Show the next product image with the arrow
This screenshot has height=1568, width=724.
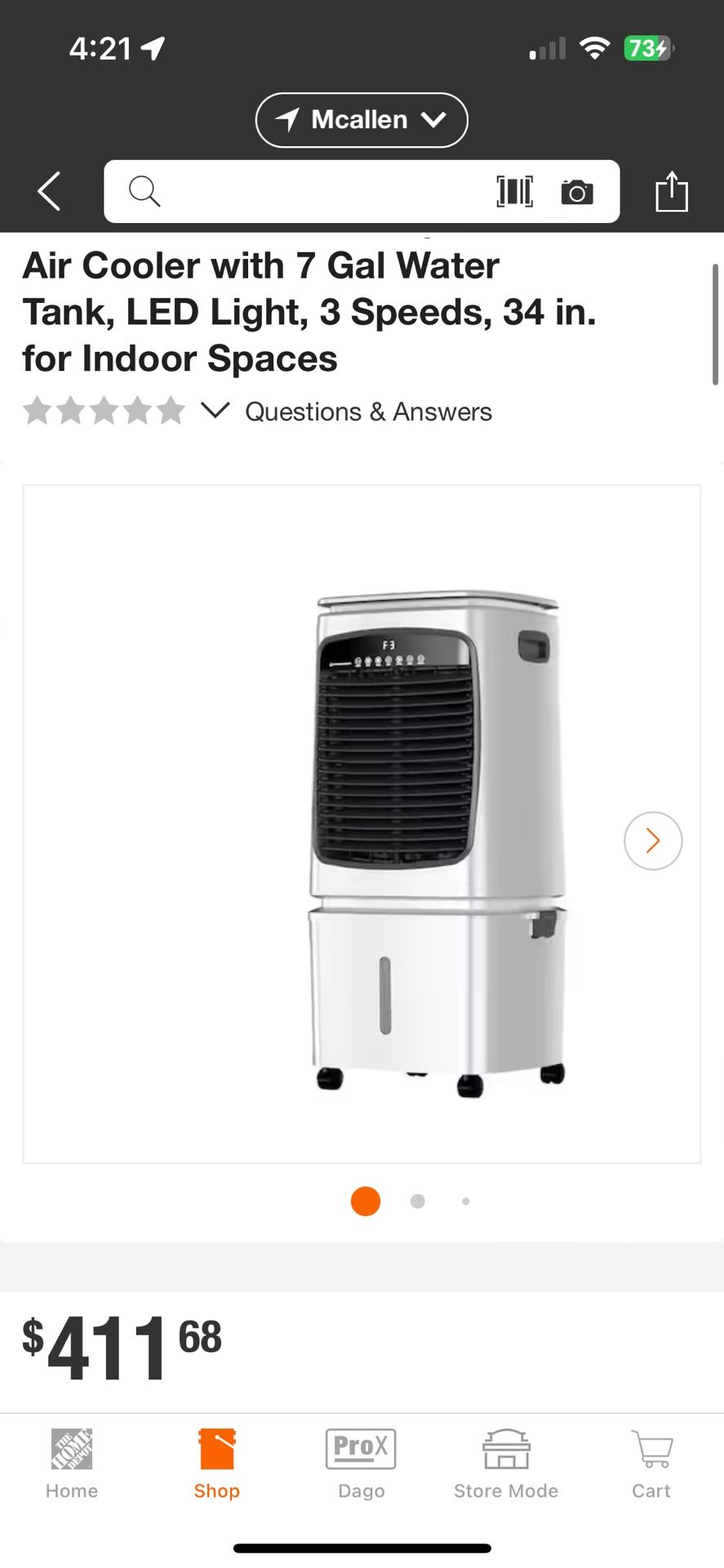tap(652, 840)
